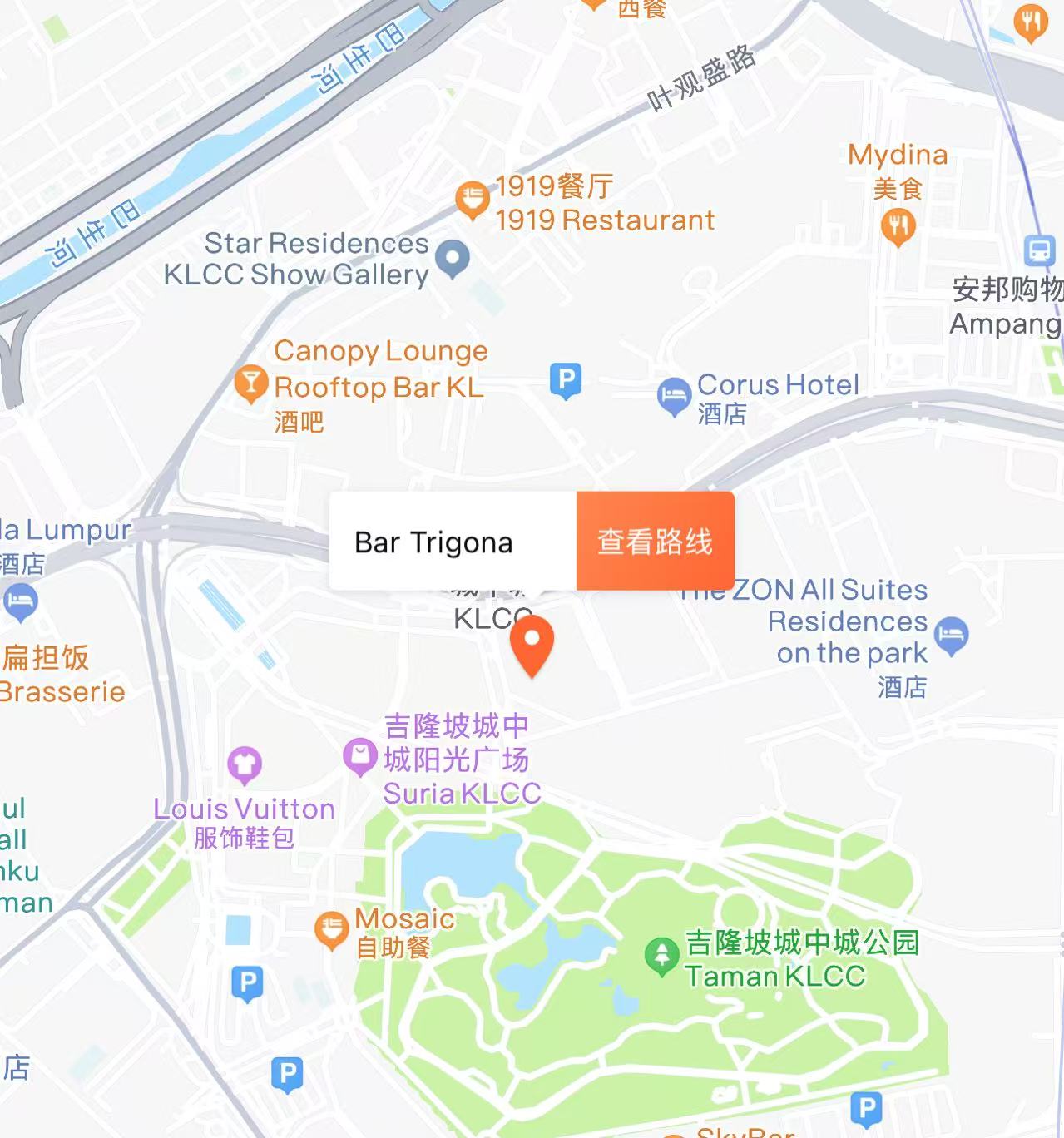
Task: Select Taman KLCC park marker
Action: 661,955
